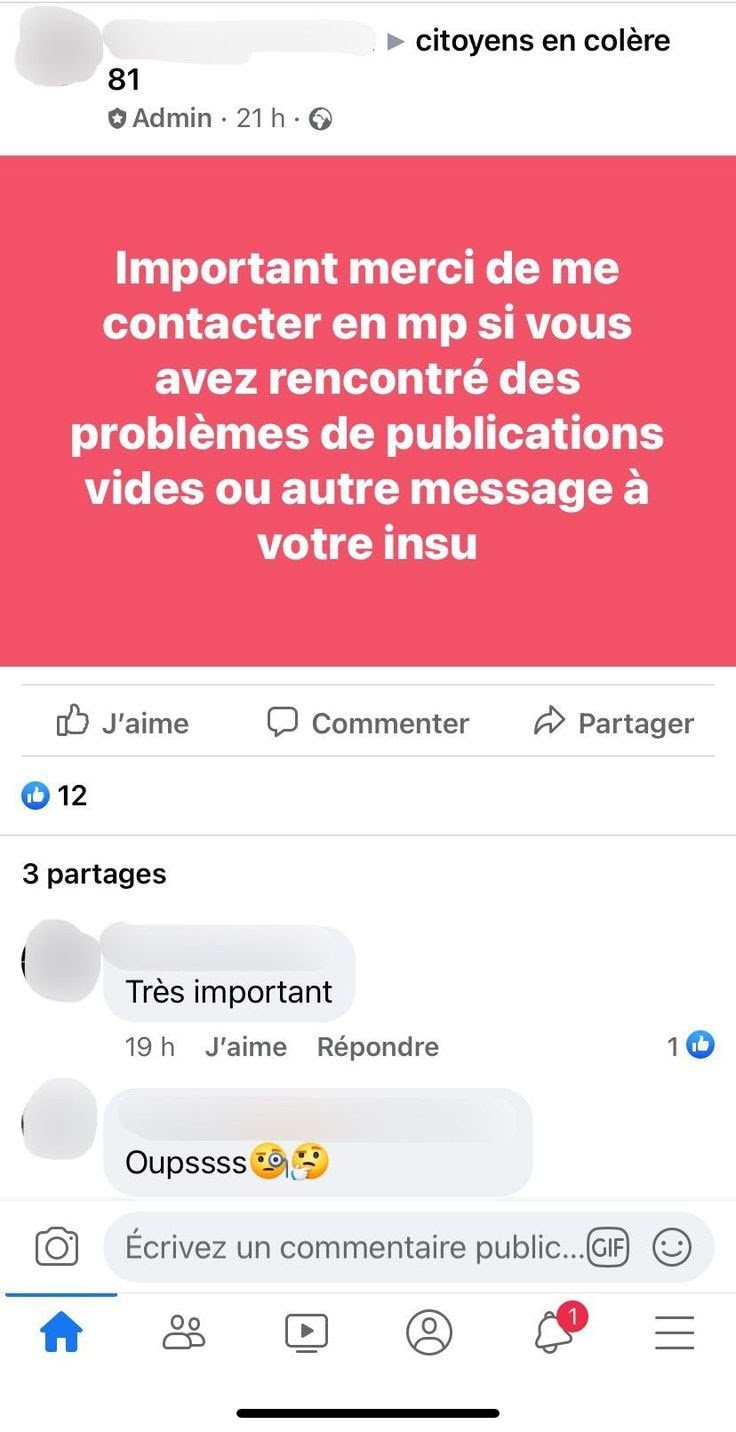
Task: Like the "Très important" comment
Action: click(245, 1047)
